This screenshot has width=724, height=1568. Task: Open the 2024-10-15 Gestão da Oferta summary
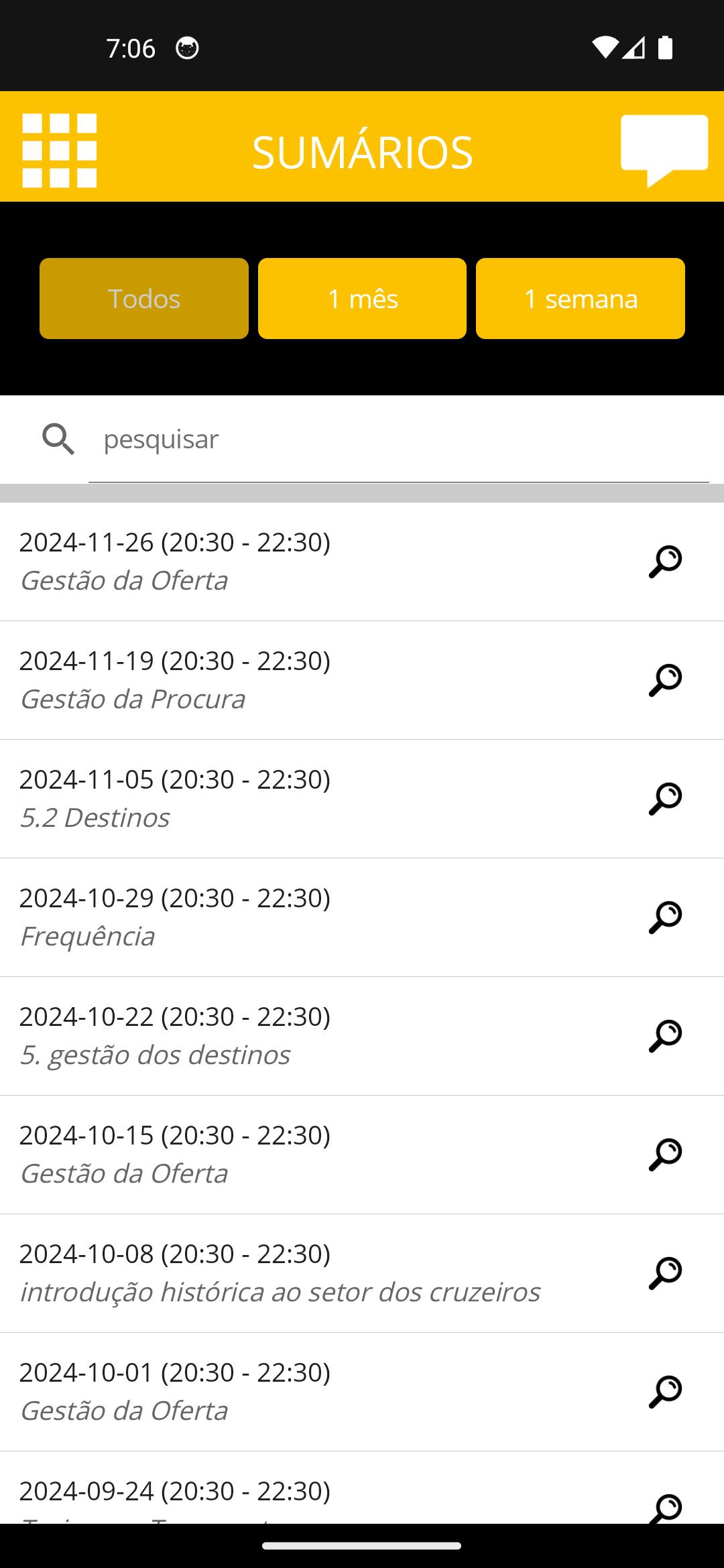[362, 1155]
